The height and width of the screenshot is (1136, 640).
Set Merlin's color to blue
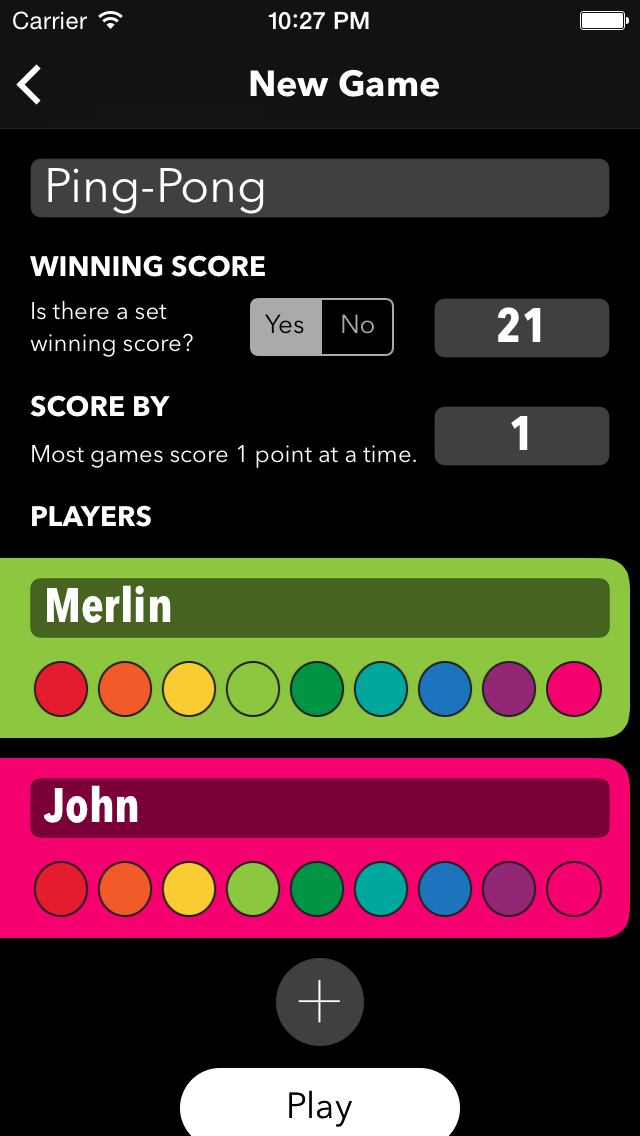(445, 689)
